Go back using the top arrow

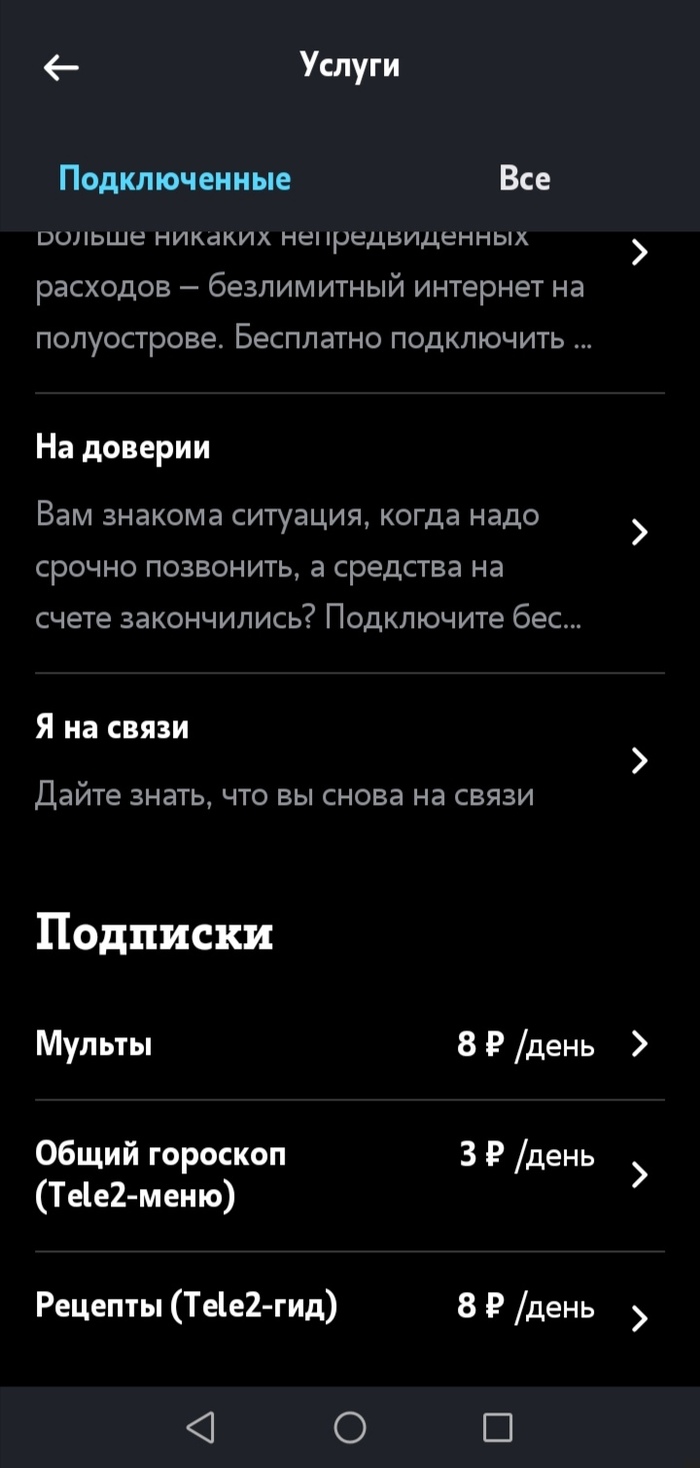point(61,67)
